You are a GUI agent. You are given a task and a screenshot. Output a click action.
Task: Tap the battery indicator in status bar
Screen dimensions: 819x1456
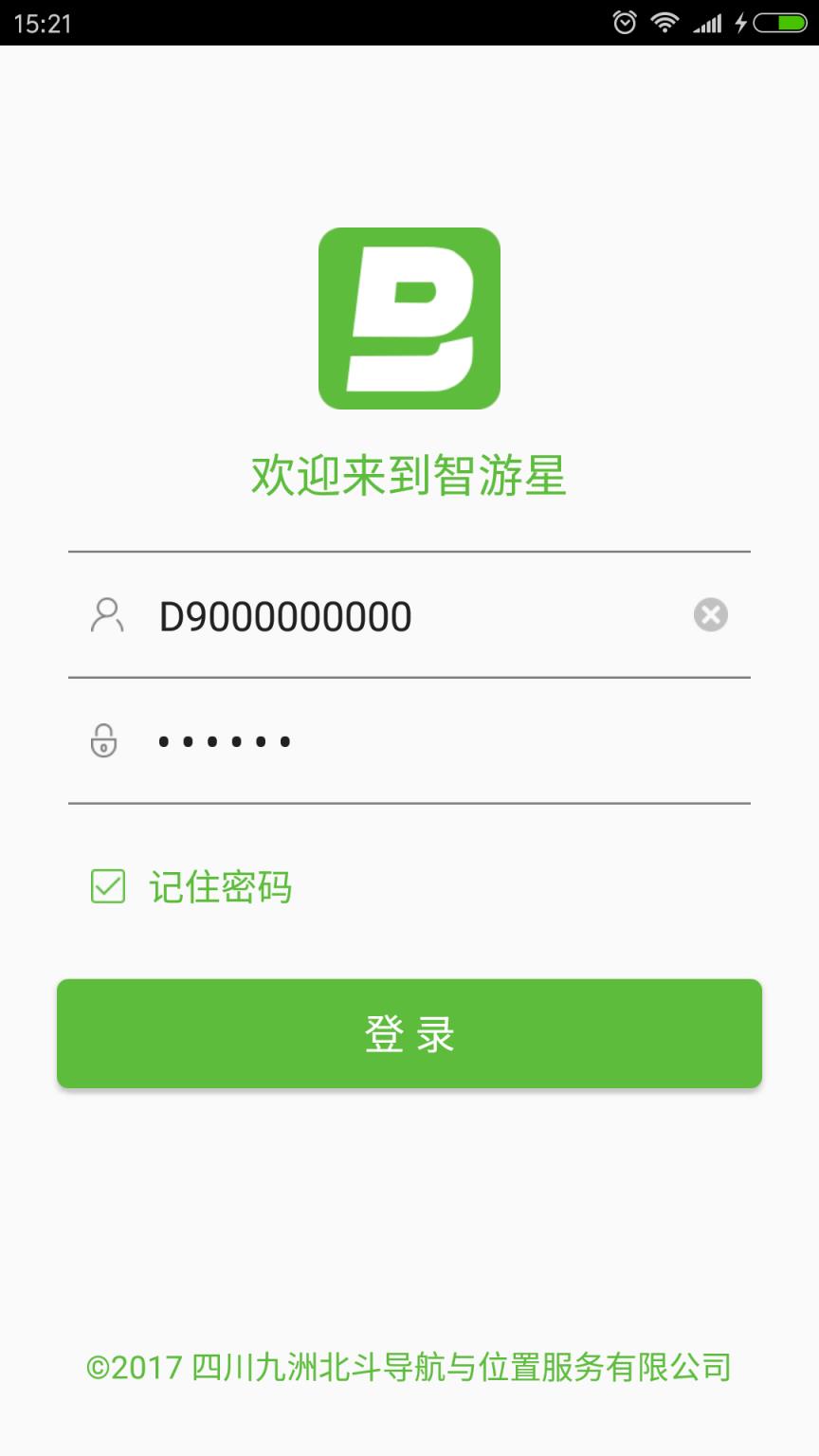(x=777, y=21)
